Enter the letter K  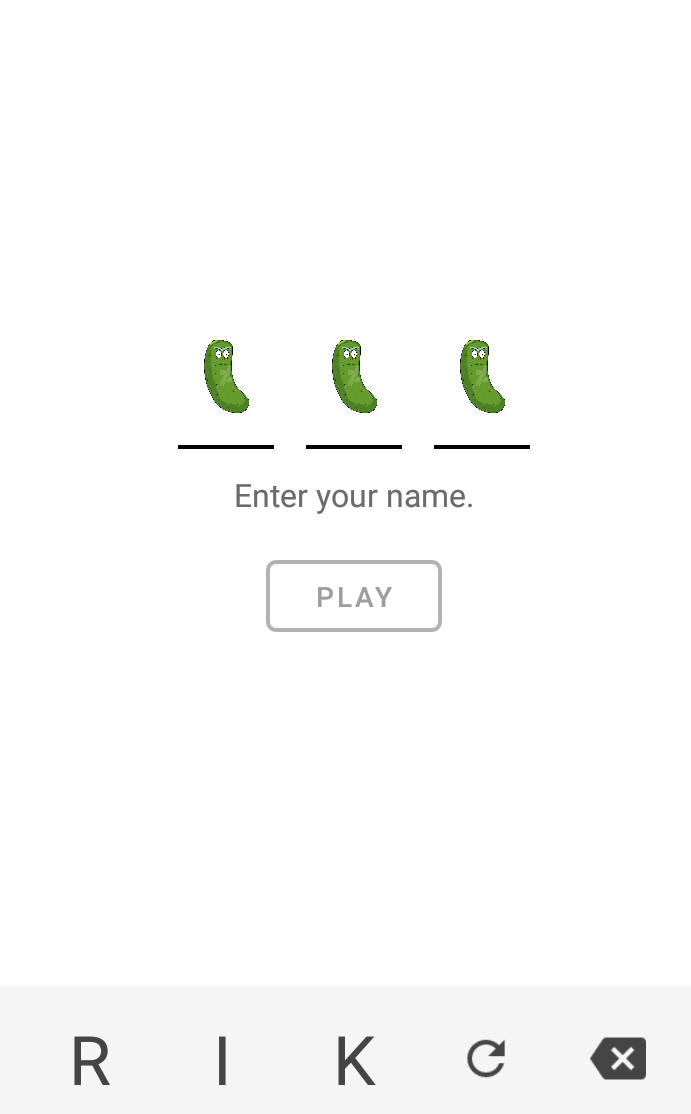355,1061
